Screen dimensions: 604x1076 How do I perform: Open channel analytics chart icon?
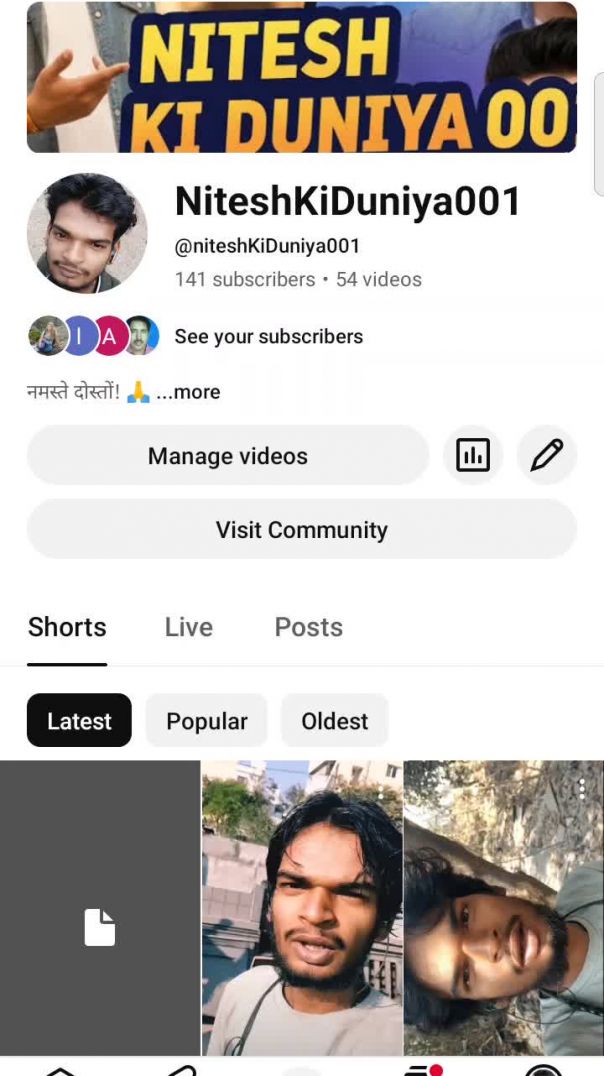point(472,456)
